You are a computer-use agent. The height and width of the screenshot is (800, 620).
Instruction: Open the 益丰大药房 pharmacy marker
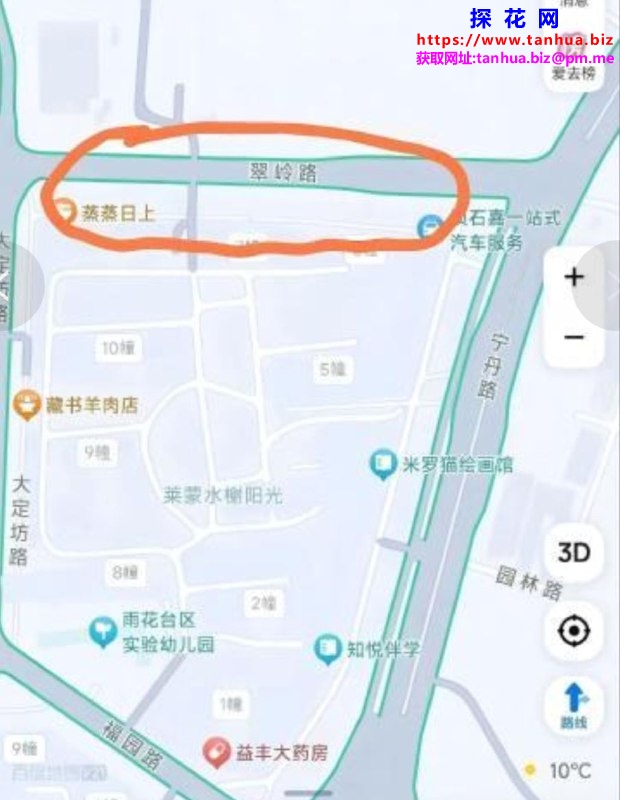215,751
